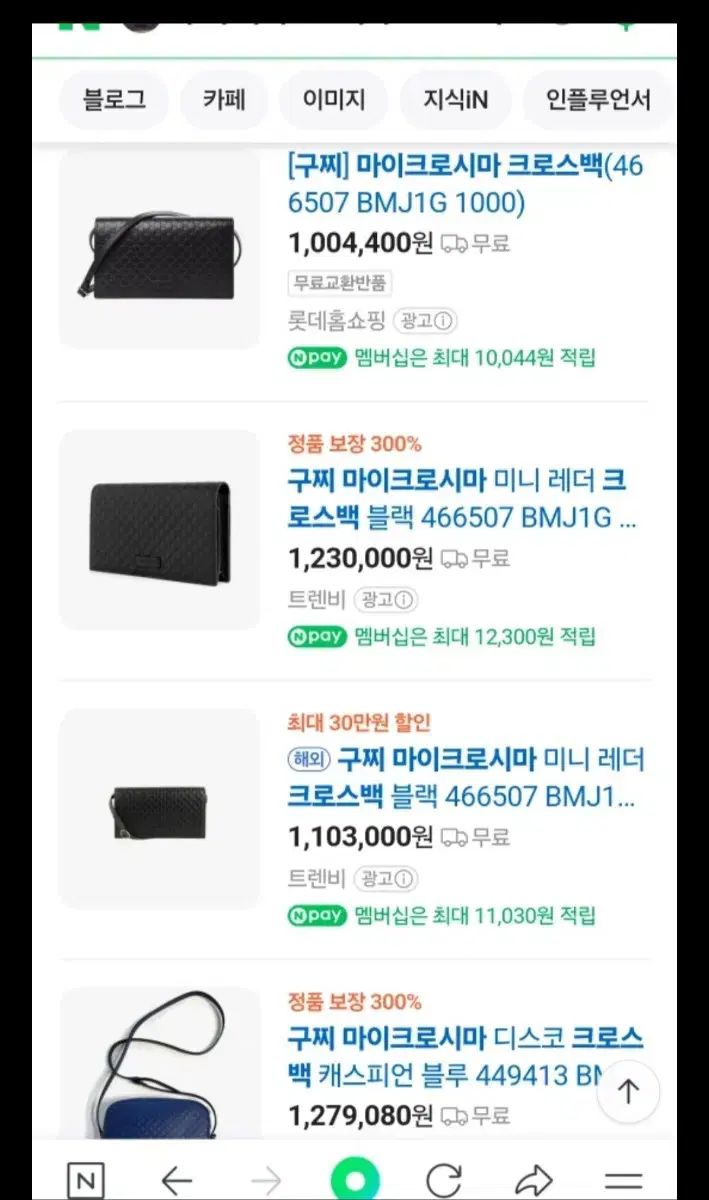Switch to the 인플루언서 tab
The image size is (709, 1200).
click(598, 99)
